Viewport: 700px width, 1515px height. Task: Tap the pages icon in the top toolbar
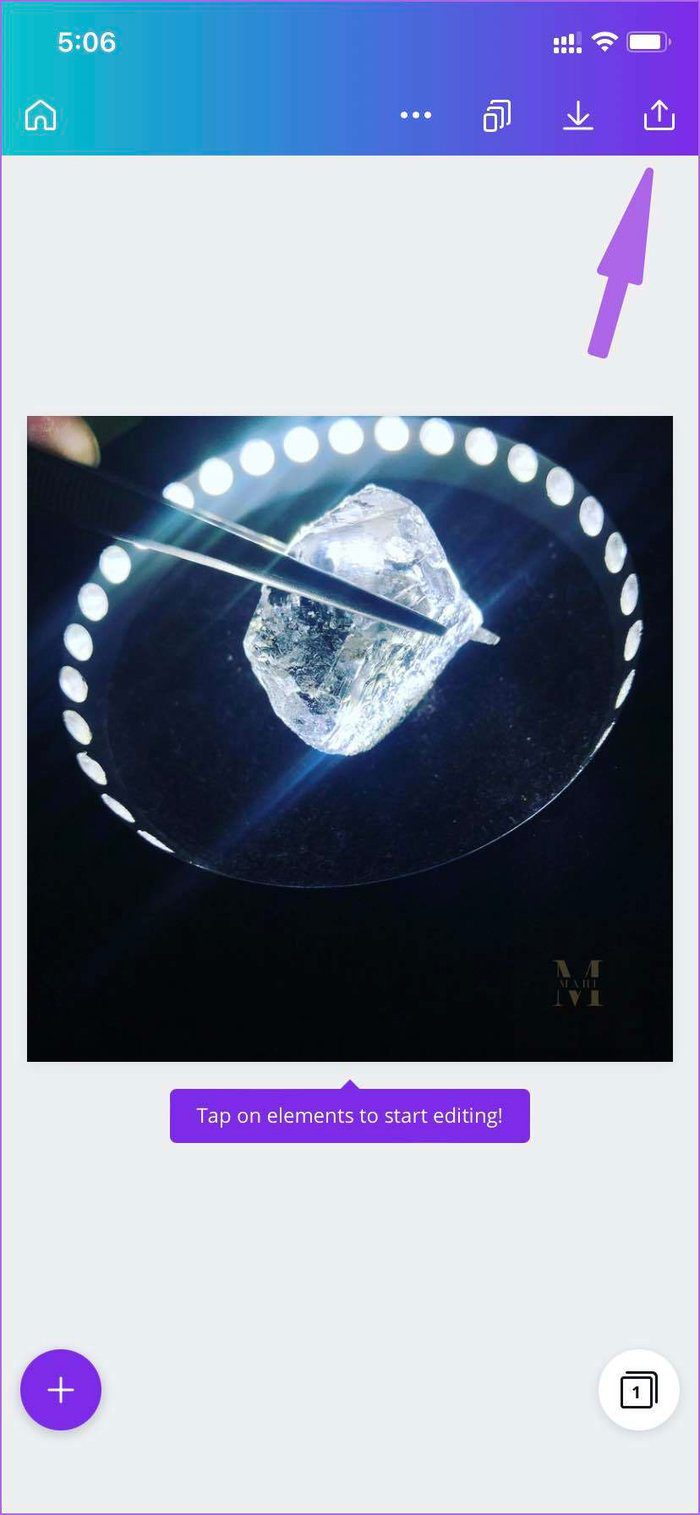click(497, 116)
